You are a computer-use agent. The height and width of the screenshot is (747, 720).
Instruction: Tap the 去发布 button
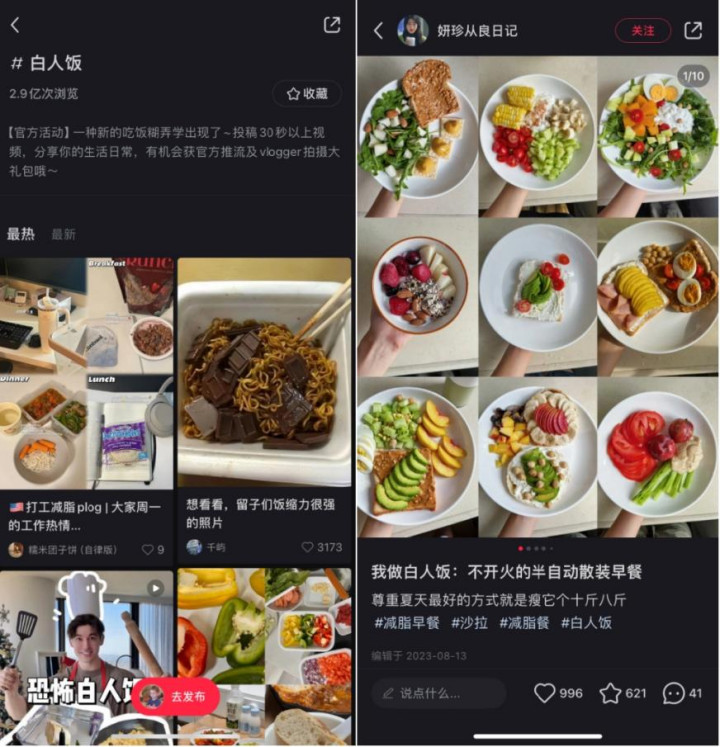click(x=177, y=696)
